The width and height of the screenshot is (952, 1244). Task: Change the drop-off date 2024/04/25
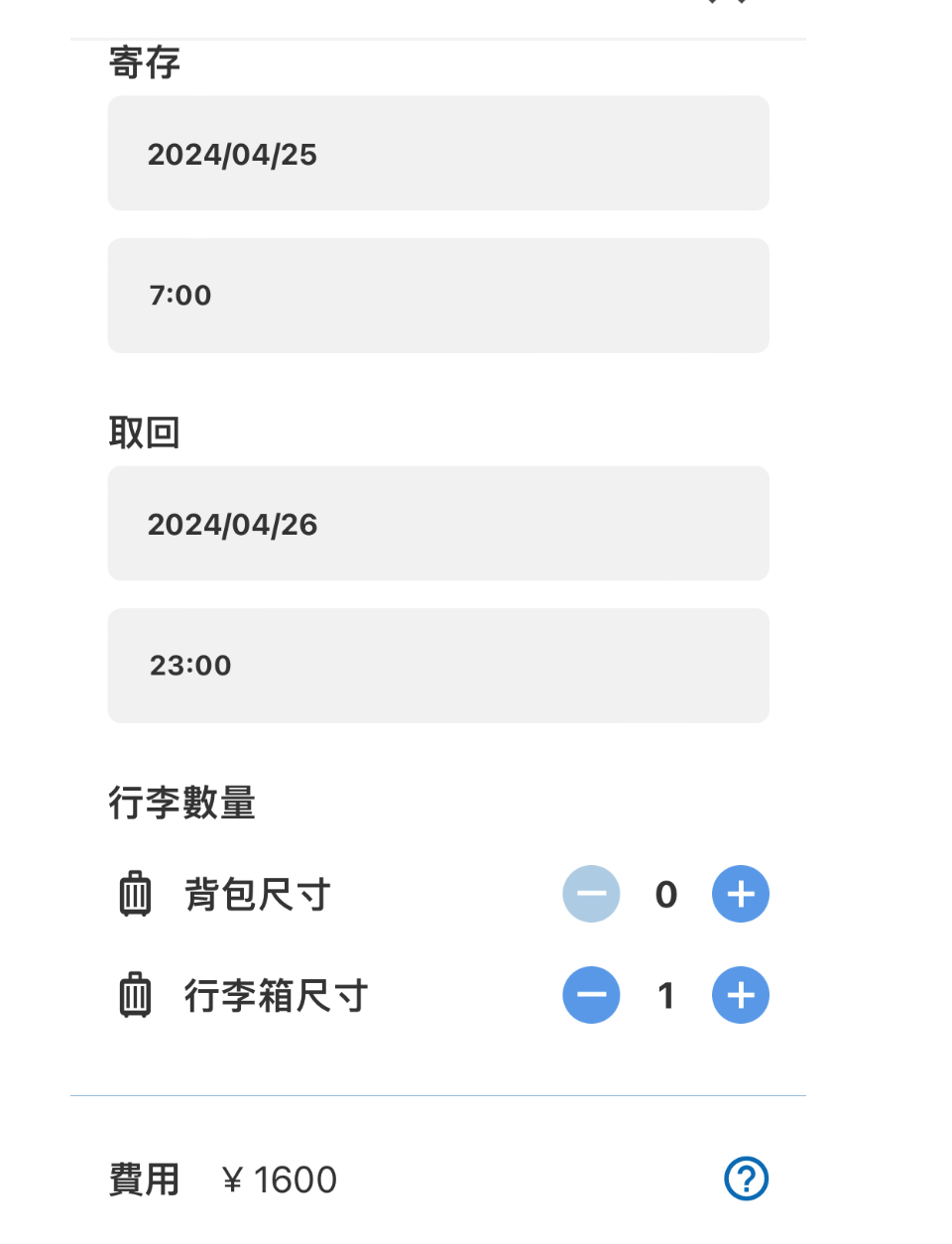click(x=437, y=154)
